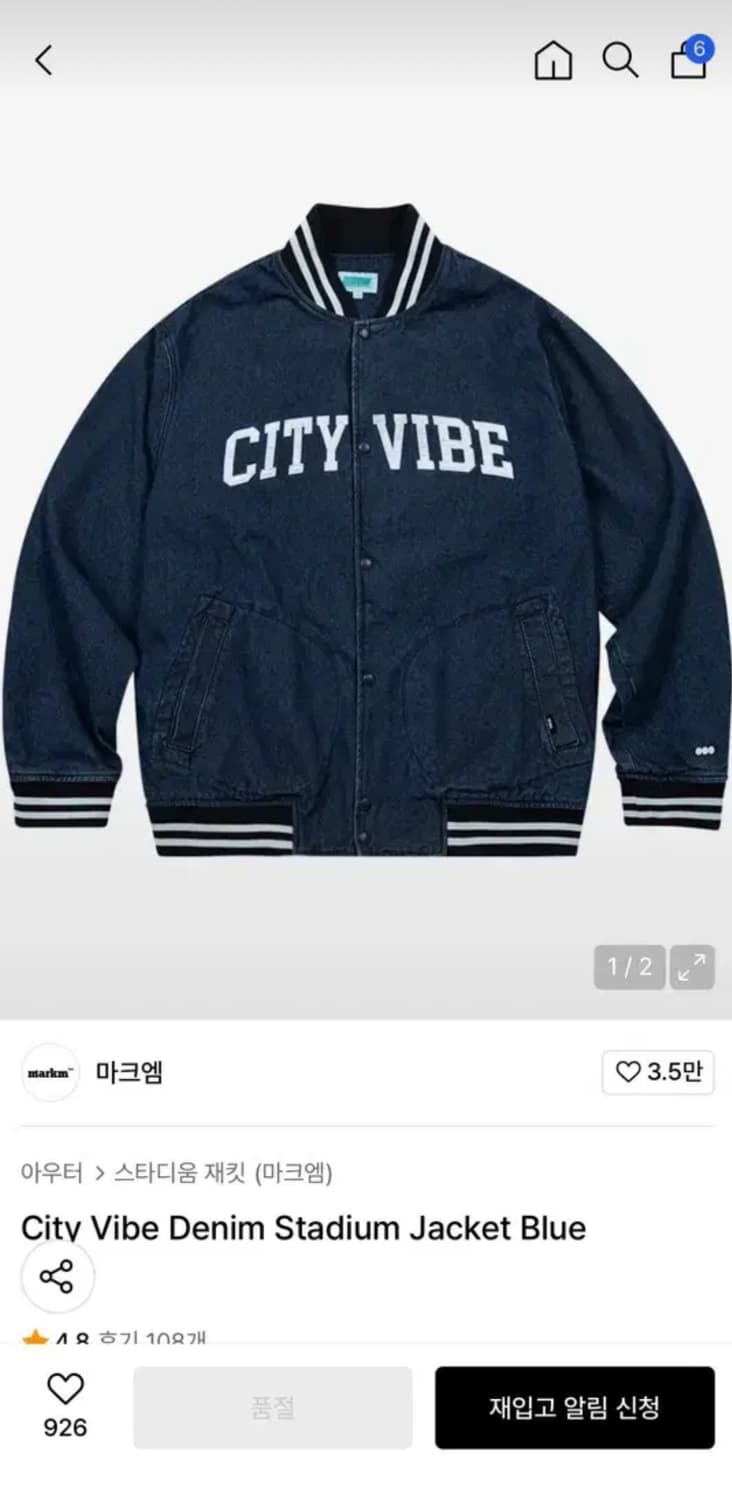The width and height of the screenshot is (732, 1500).
Task: Go back using the top arrow
Action: (x=43, y=60)
